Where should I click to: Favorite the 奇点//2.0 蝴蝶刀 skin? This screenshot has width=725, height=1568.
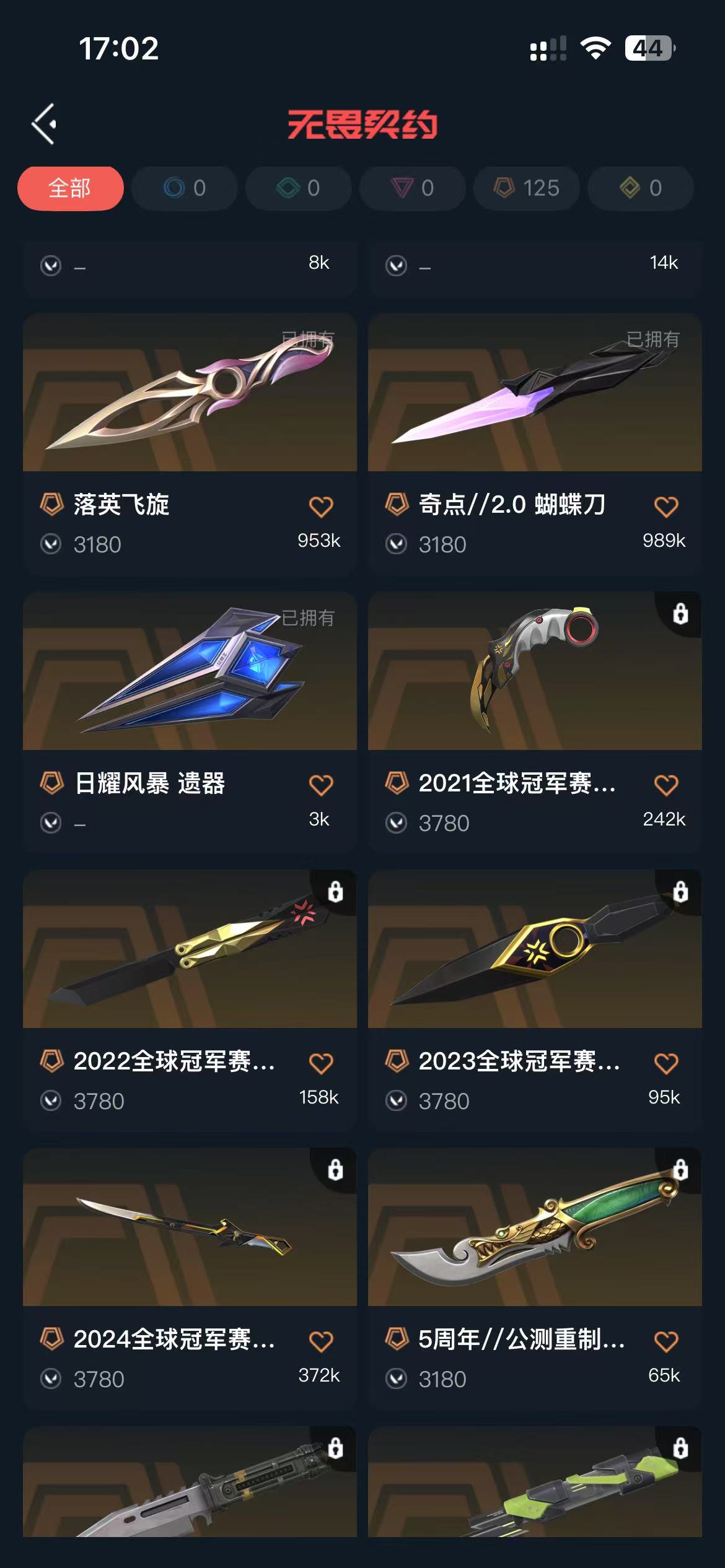tap(666, 507)
